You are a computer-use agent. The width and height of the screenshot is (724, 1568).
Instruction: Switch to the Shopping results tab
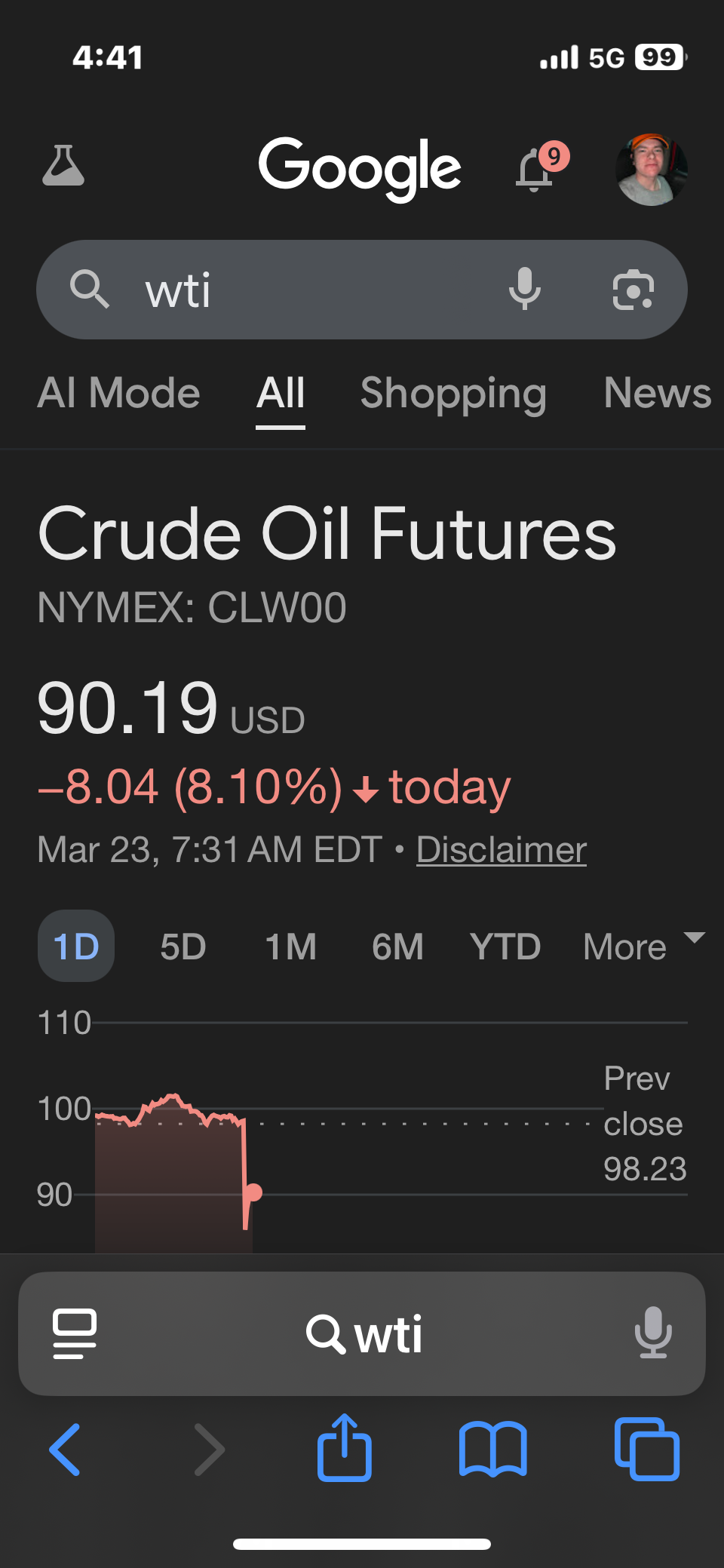[x=453, y=394]
